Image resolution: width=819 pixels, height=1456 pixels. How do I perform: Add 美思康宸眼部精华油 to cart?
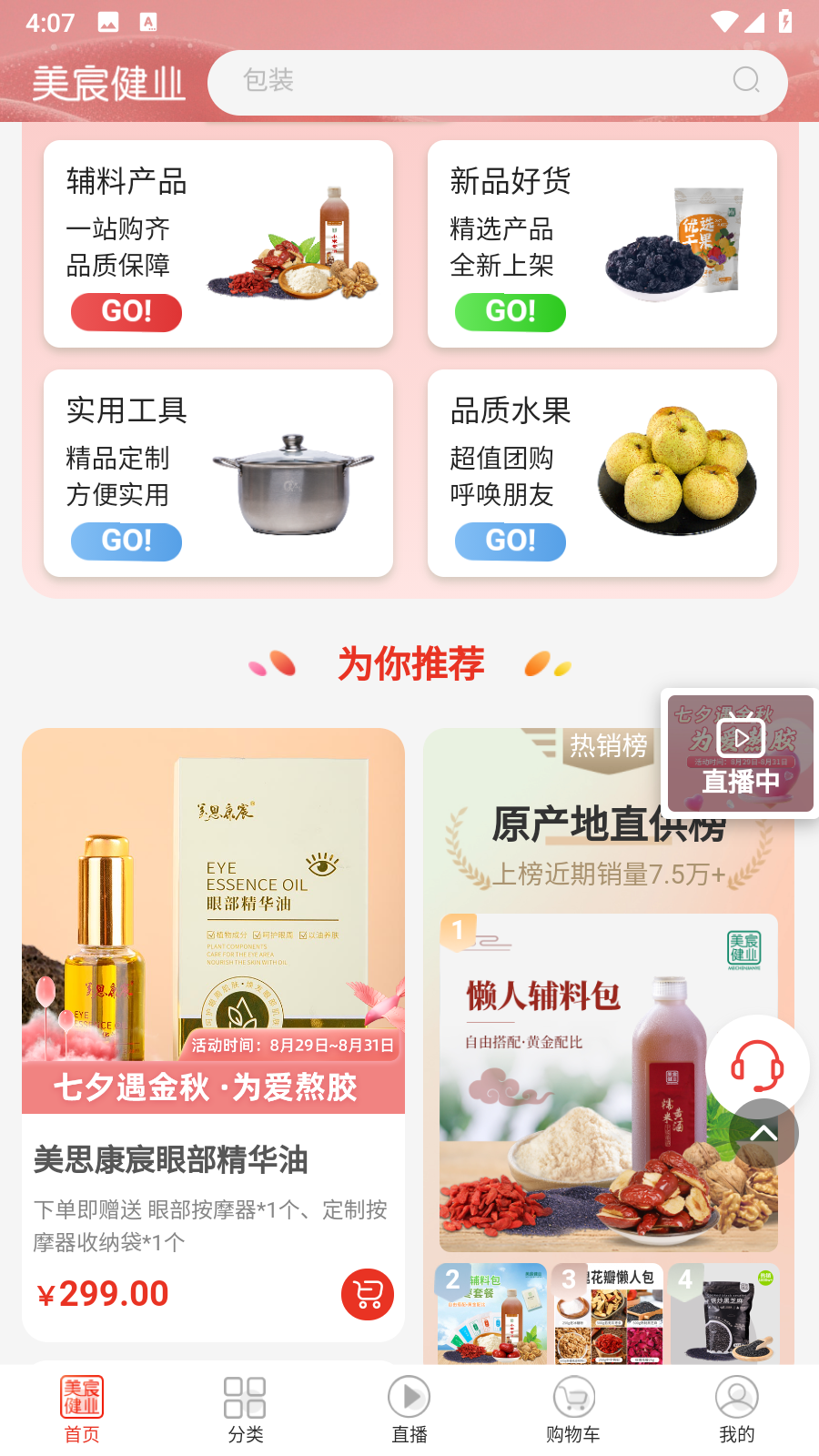368,1294
